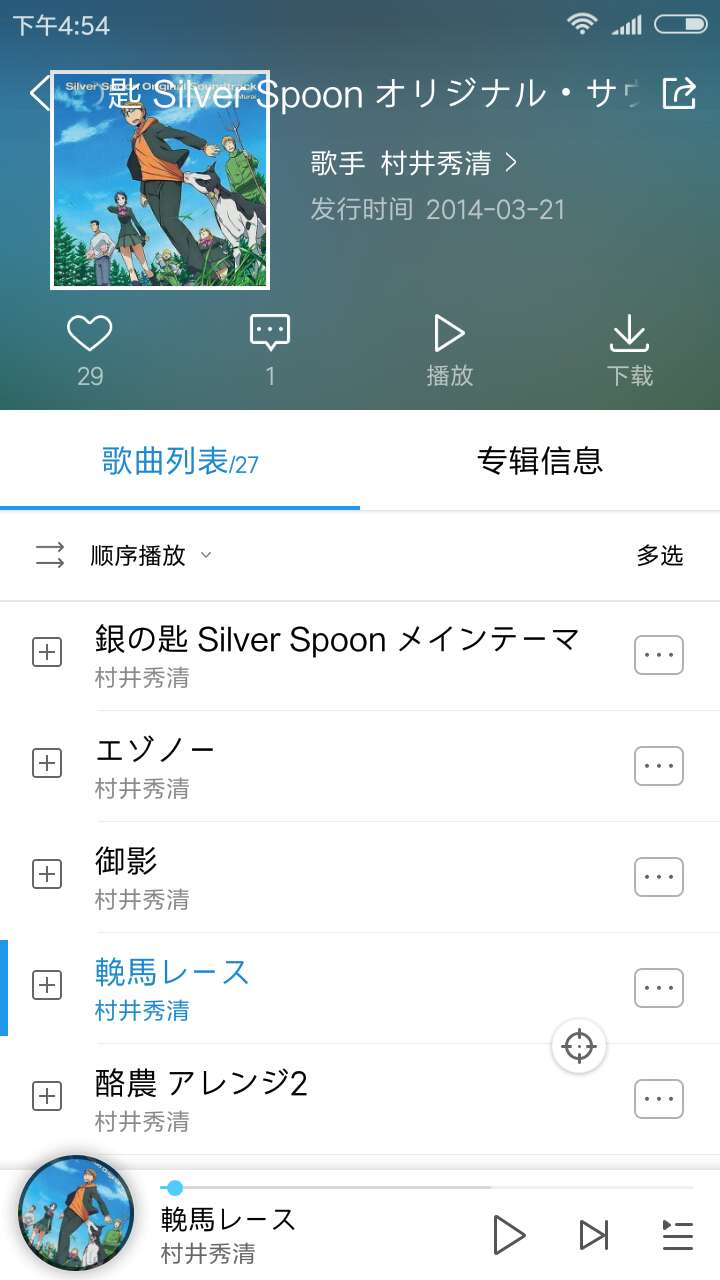
Task: Tap the locate current song crosshair icon
Action: click(579, 1044)
